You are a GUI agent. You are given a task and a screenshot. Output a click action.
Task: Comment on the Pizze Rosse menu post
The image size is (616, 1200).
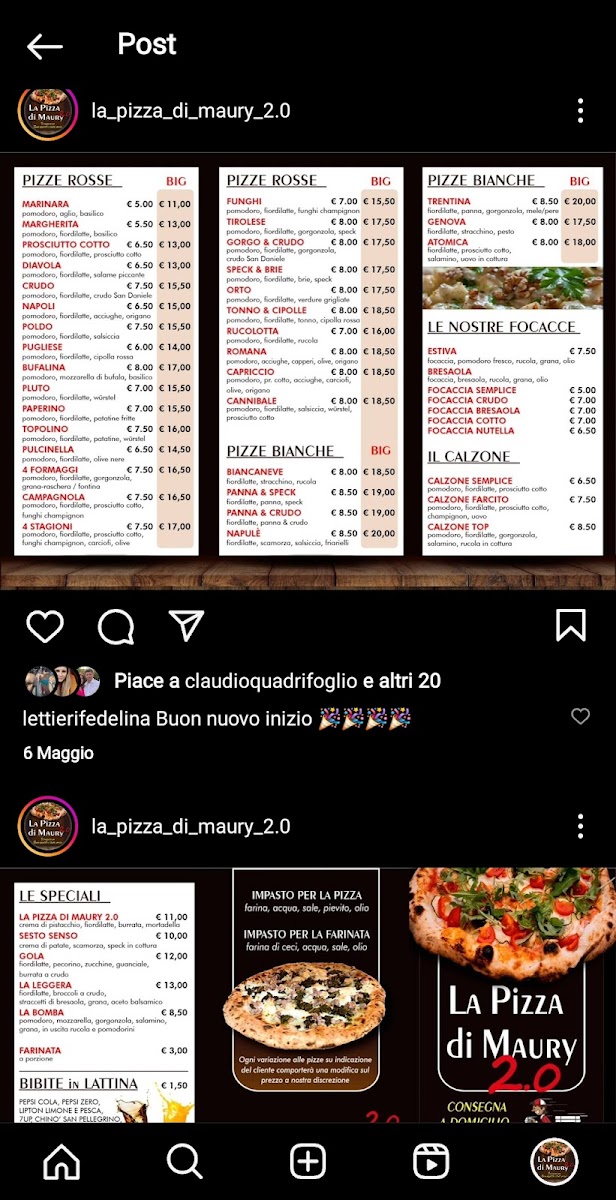tap(116, 626)
